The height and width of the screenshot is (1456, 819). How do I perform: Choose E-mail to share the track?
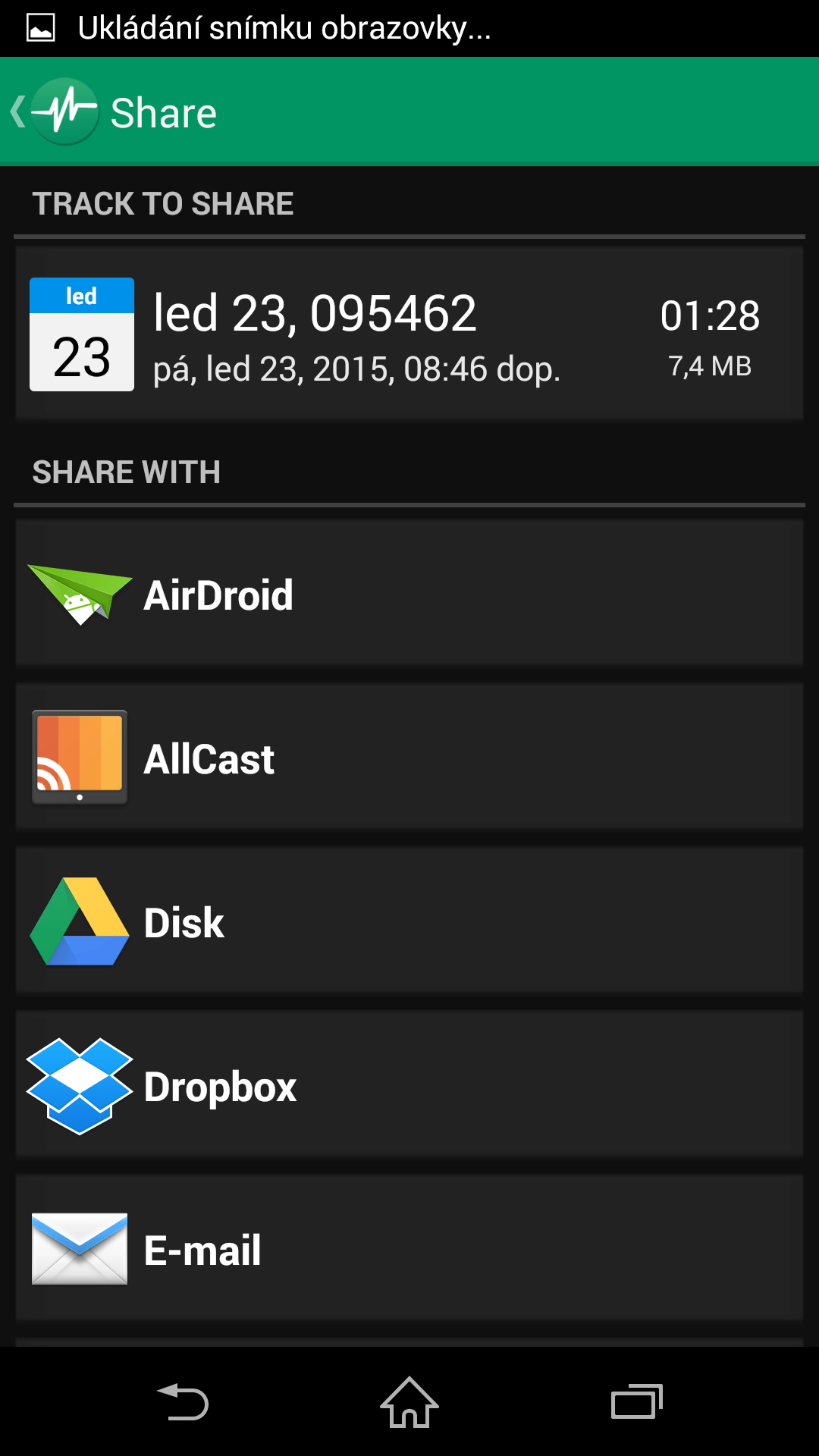(x=409, y=1250)
